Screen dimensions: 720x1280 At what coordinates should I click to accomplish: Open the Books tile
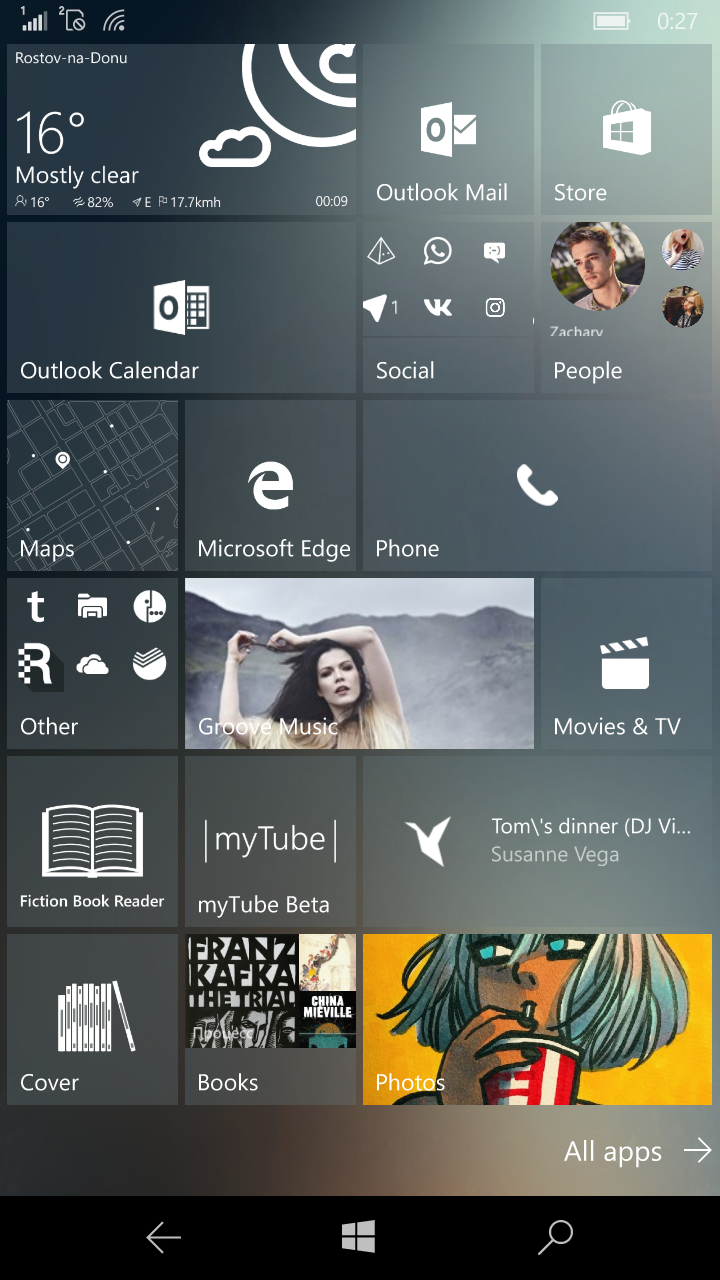270,1019
